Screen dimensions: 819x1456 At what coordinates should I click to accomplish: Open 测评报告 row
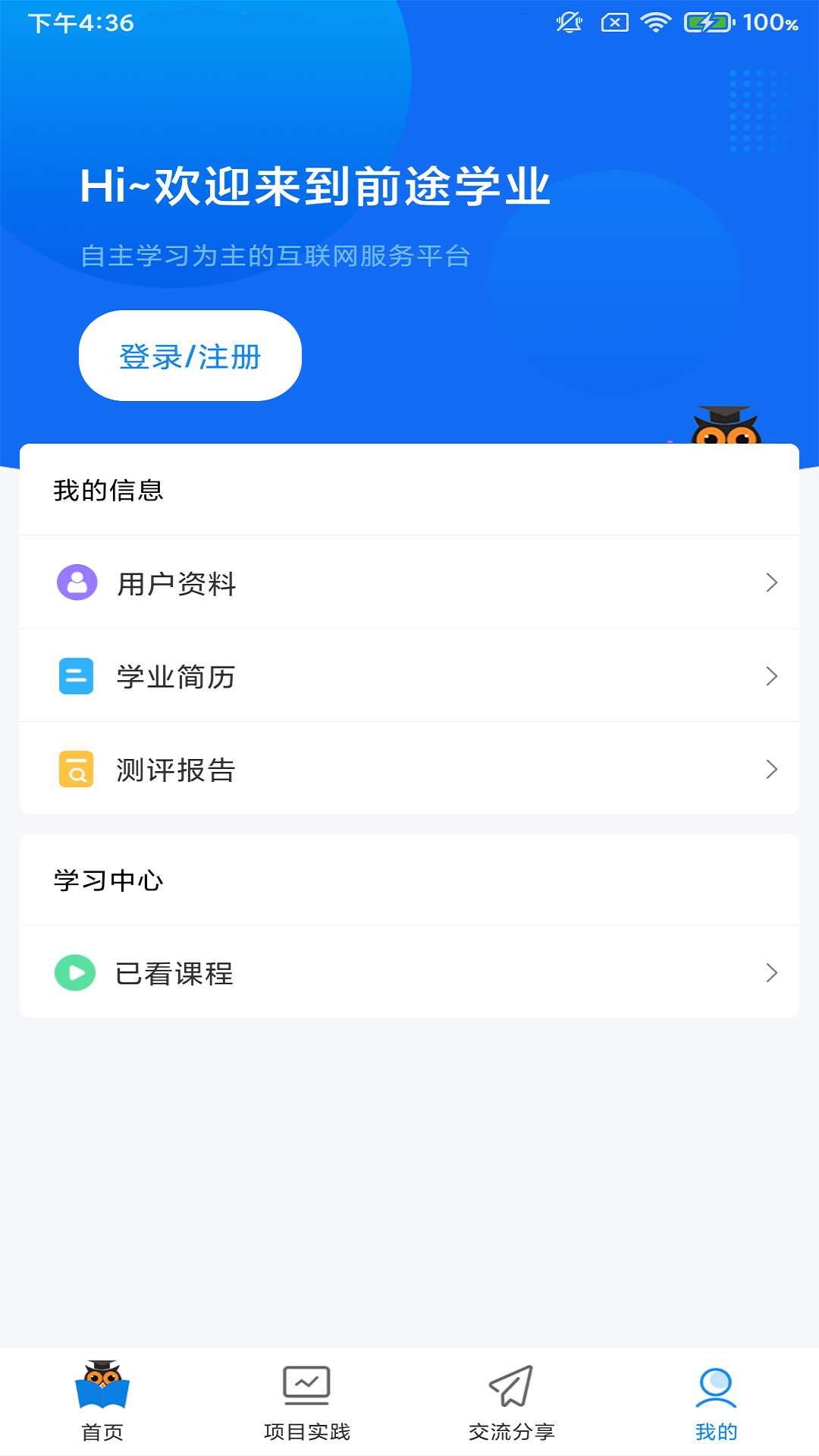(409, 769)
